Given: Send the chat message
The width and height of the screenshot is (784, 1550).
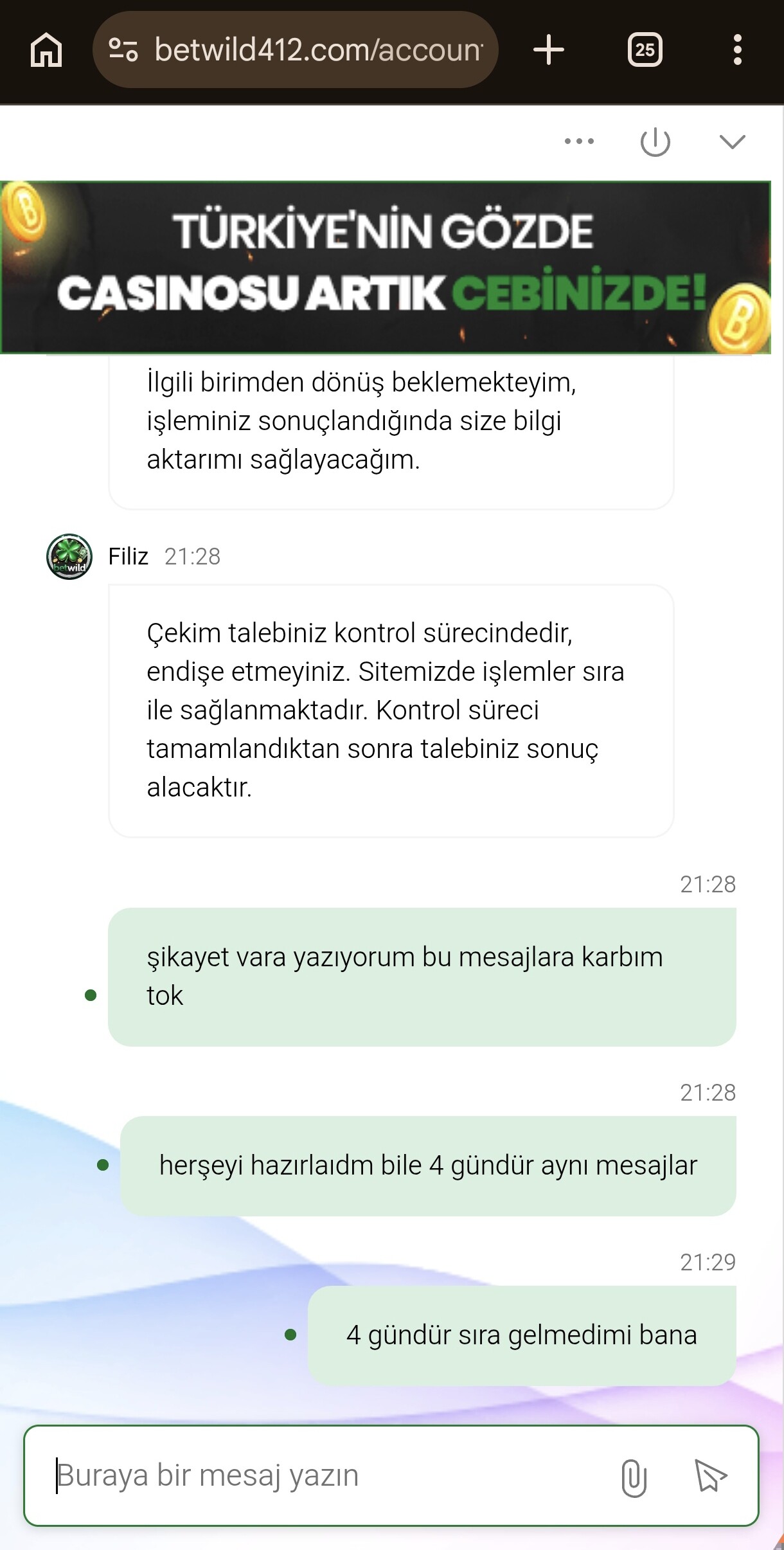Looking at the screenshot, I should [x=710, y=1475].
